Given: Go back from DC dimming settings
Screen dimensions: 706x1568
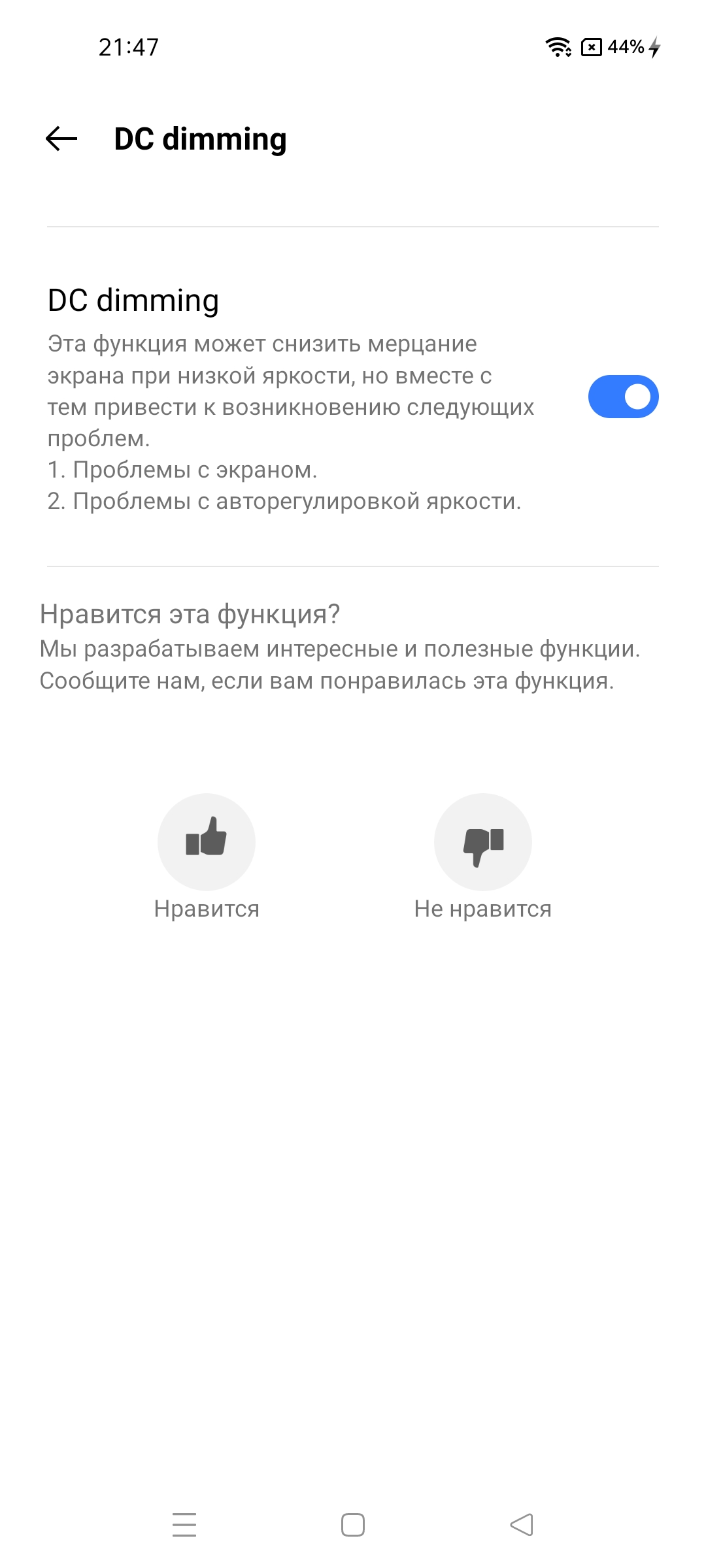Looking at the screenshot, I should (61, 139).
